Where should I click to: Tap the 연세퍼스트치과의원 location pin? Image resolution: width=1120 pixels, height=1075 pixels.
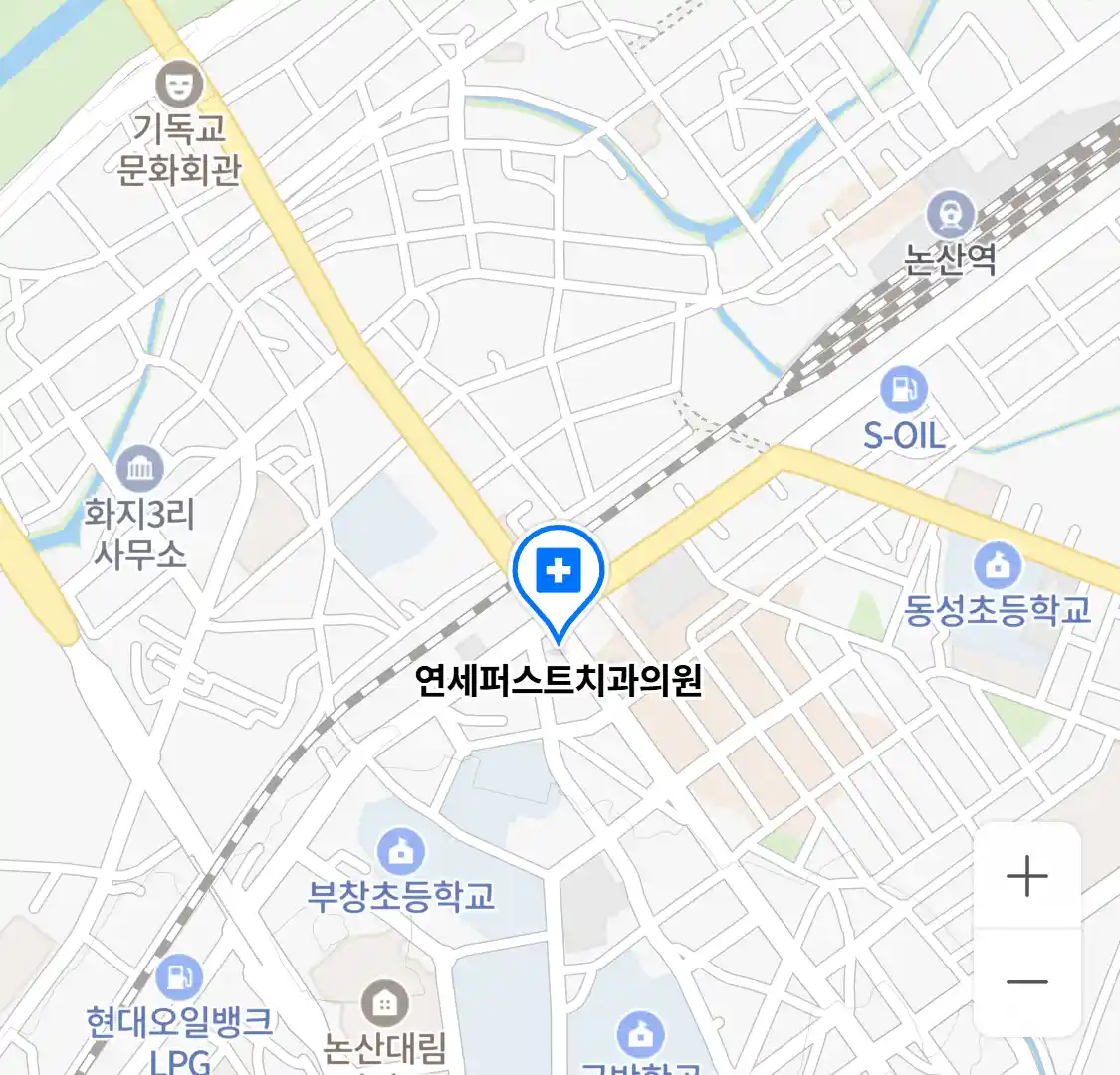tap(559, 573)
